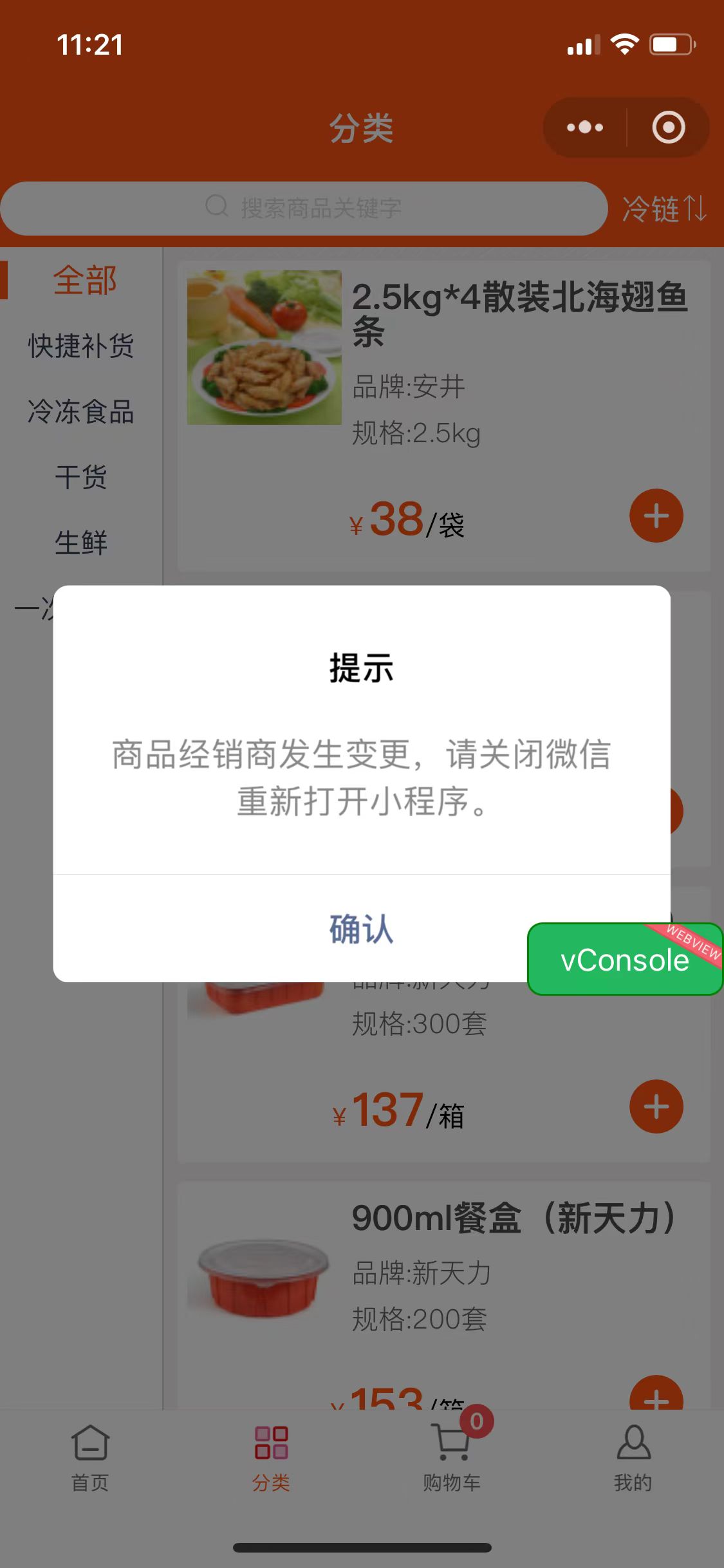The height and width of the screenshot is (1568, 724).
Task: Choose the 快捷补货 category
Action: point(81,346)
